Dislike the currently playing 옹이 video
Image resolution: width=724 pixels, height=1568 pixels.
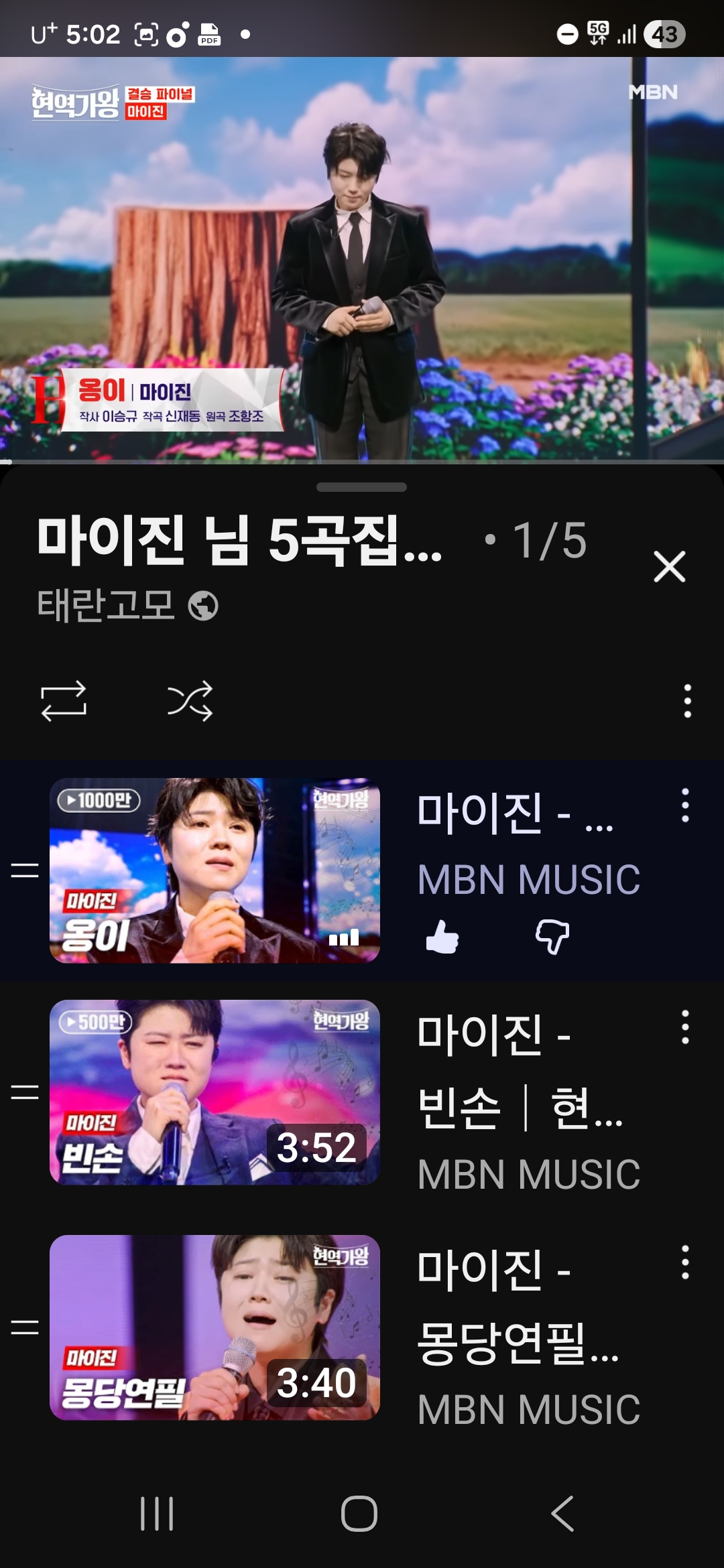[x=552, y=937]
